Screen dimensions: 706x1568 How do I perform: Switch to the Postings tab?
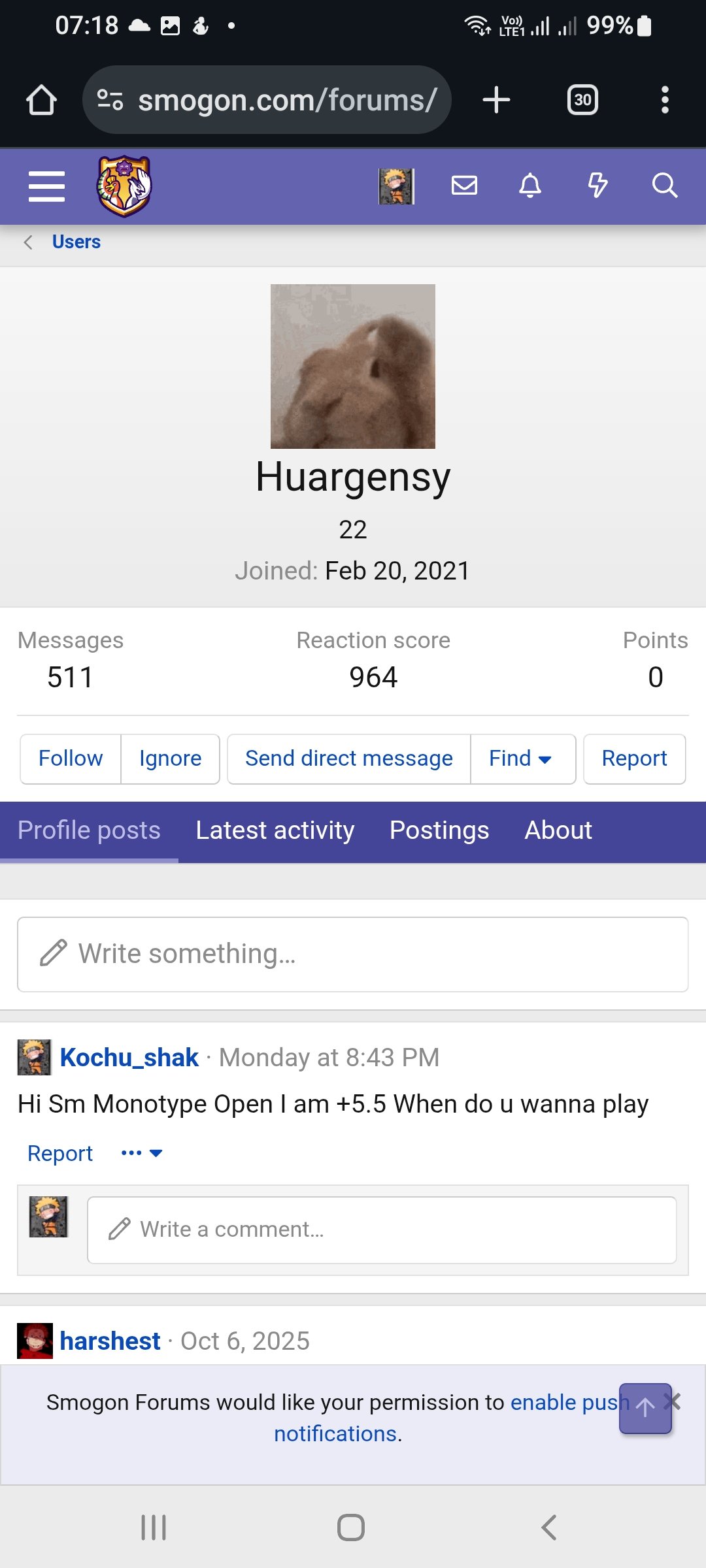point(439,830)
